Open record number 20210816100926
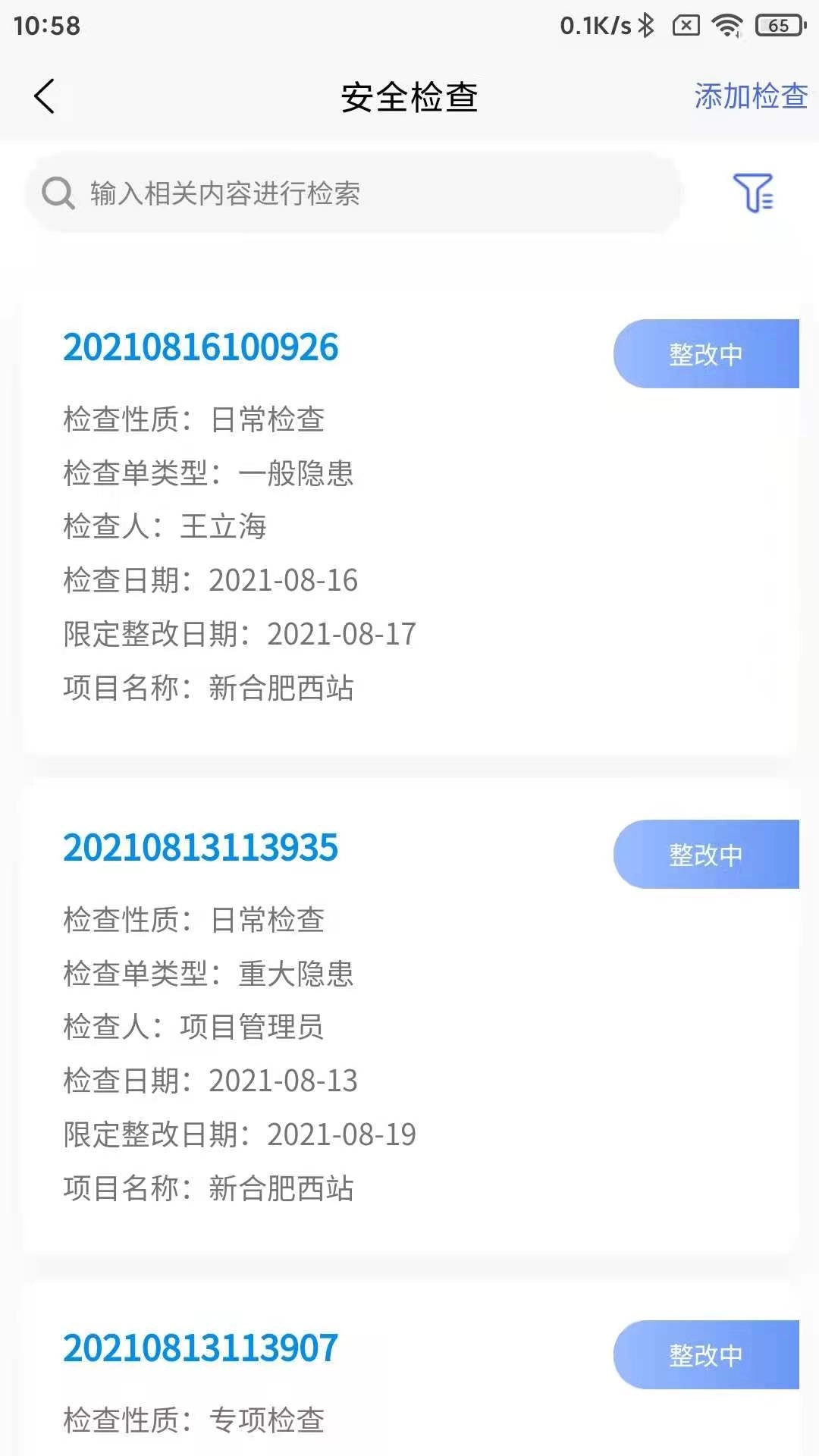This screenshot has height=1456, width=819. coord(200,348)
